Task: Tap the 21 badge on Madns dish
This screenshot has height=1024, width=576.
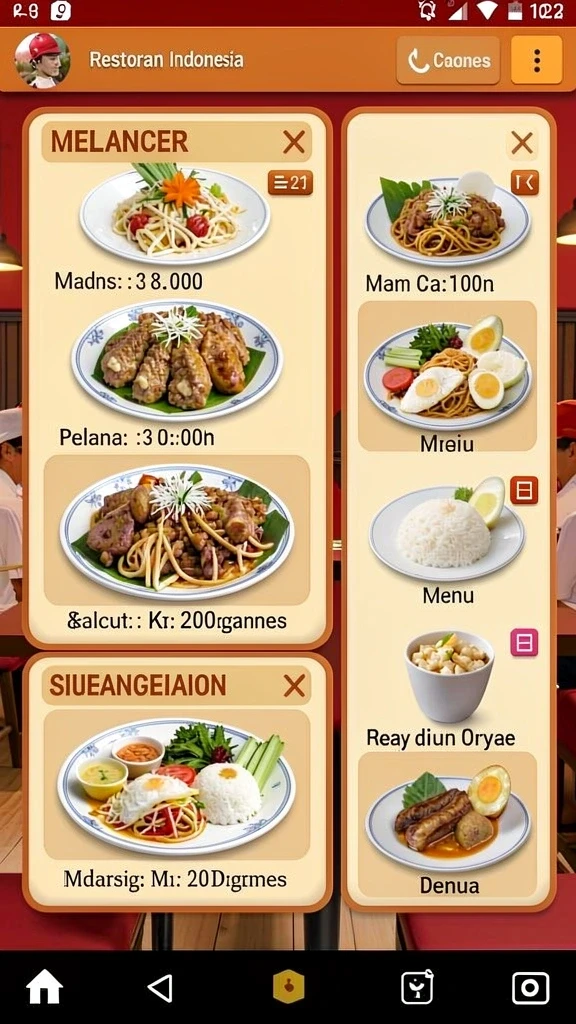Action: coord(290,183)
